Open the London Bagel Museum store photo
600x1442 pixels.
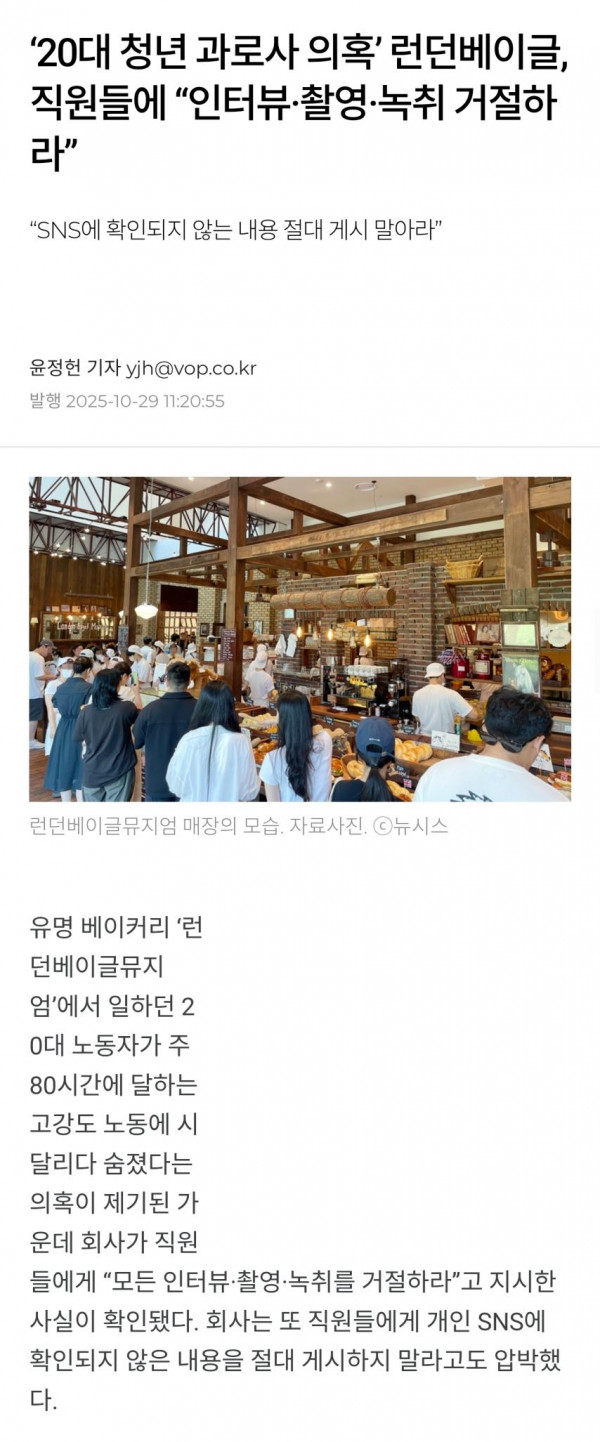pos(300,638)
